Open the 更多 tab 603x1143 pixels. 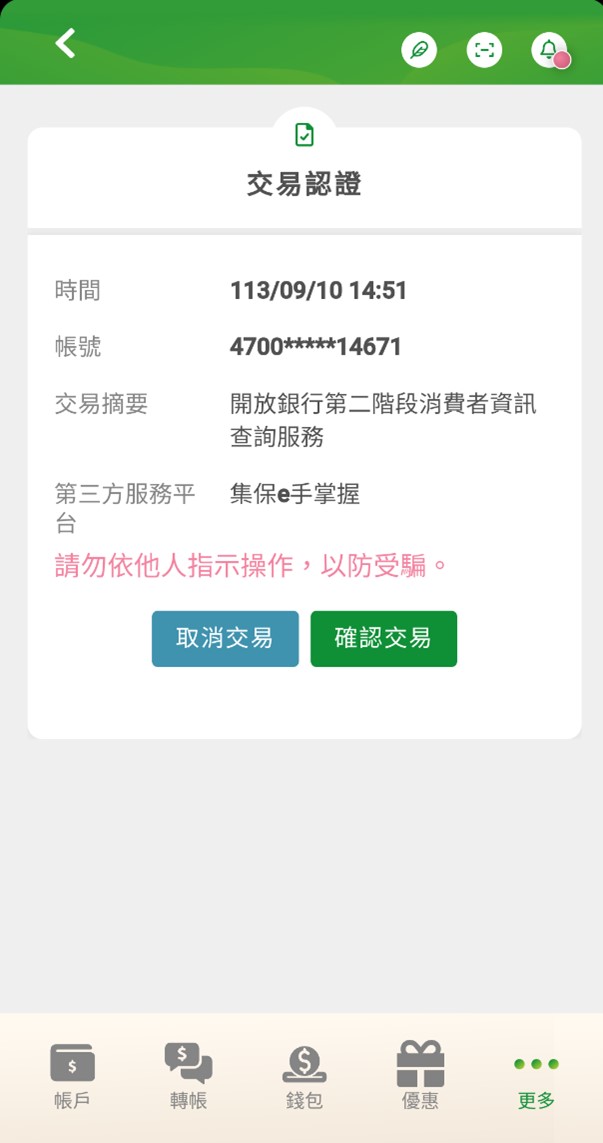[536, 1082]
